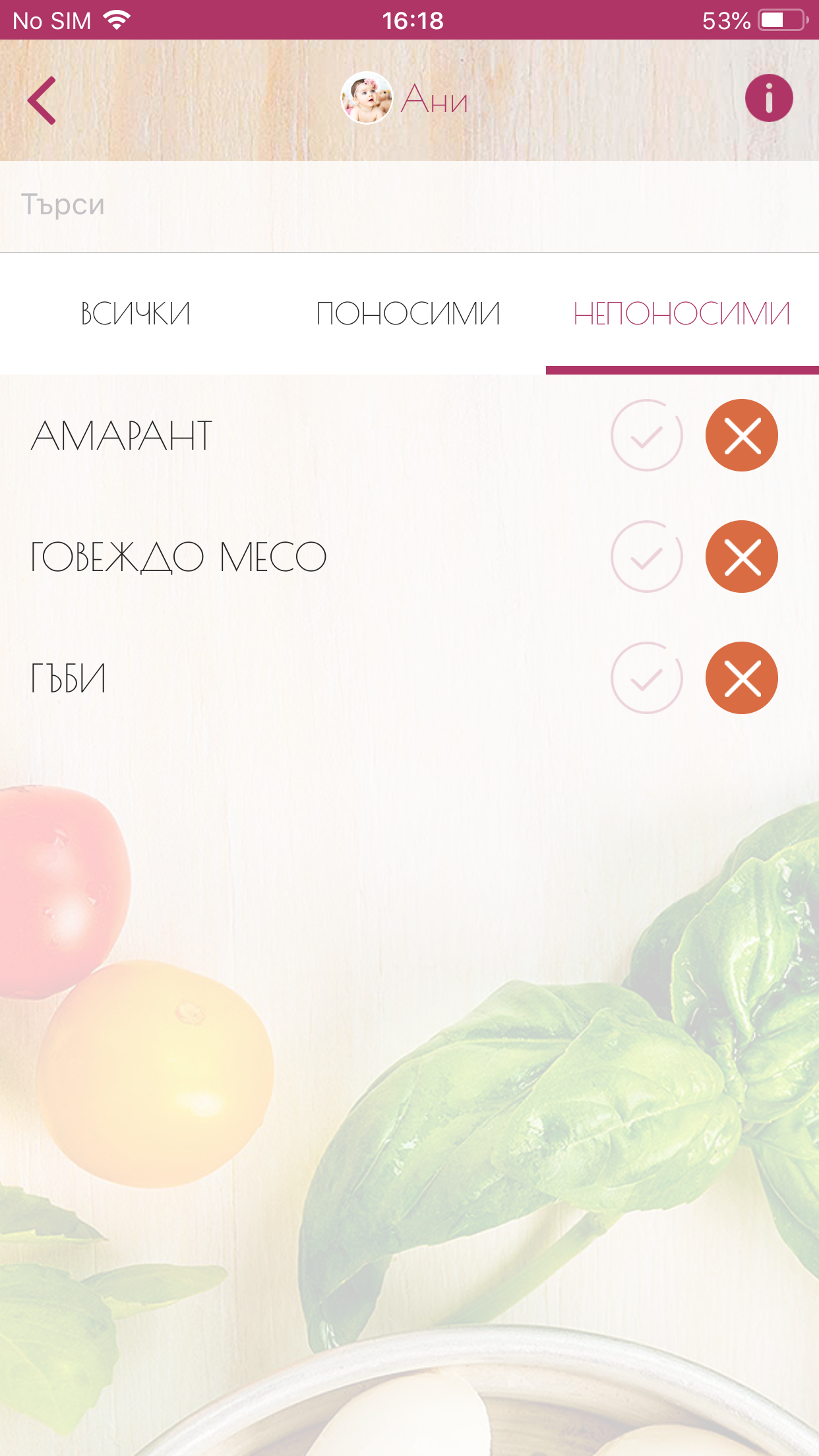Tap the orange X next to ГЪБИ
Screen dimensions: 819x1456
click(x=741, y=678)
